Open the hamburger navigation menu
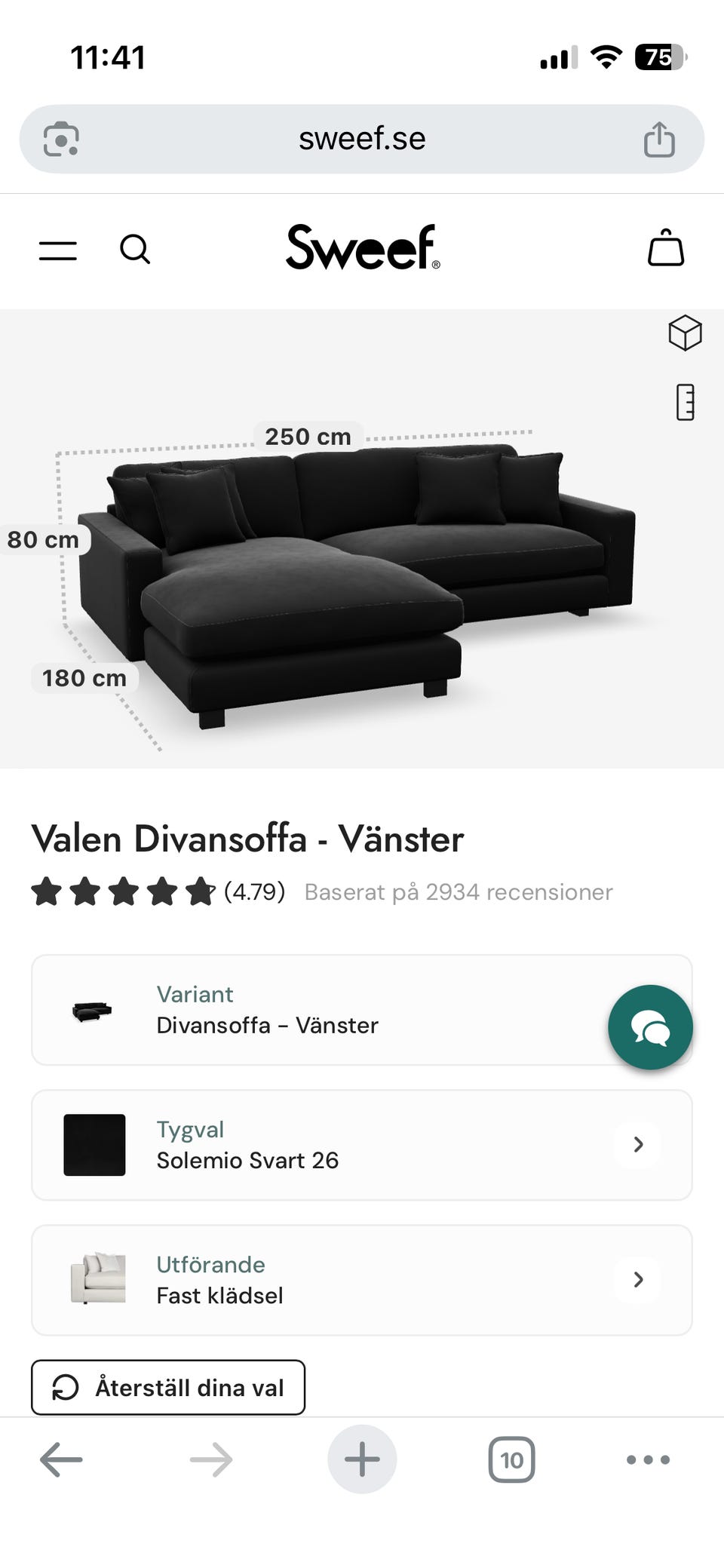 [x=57, y=250]
